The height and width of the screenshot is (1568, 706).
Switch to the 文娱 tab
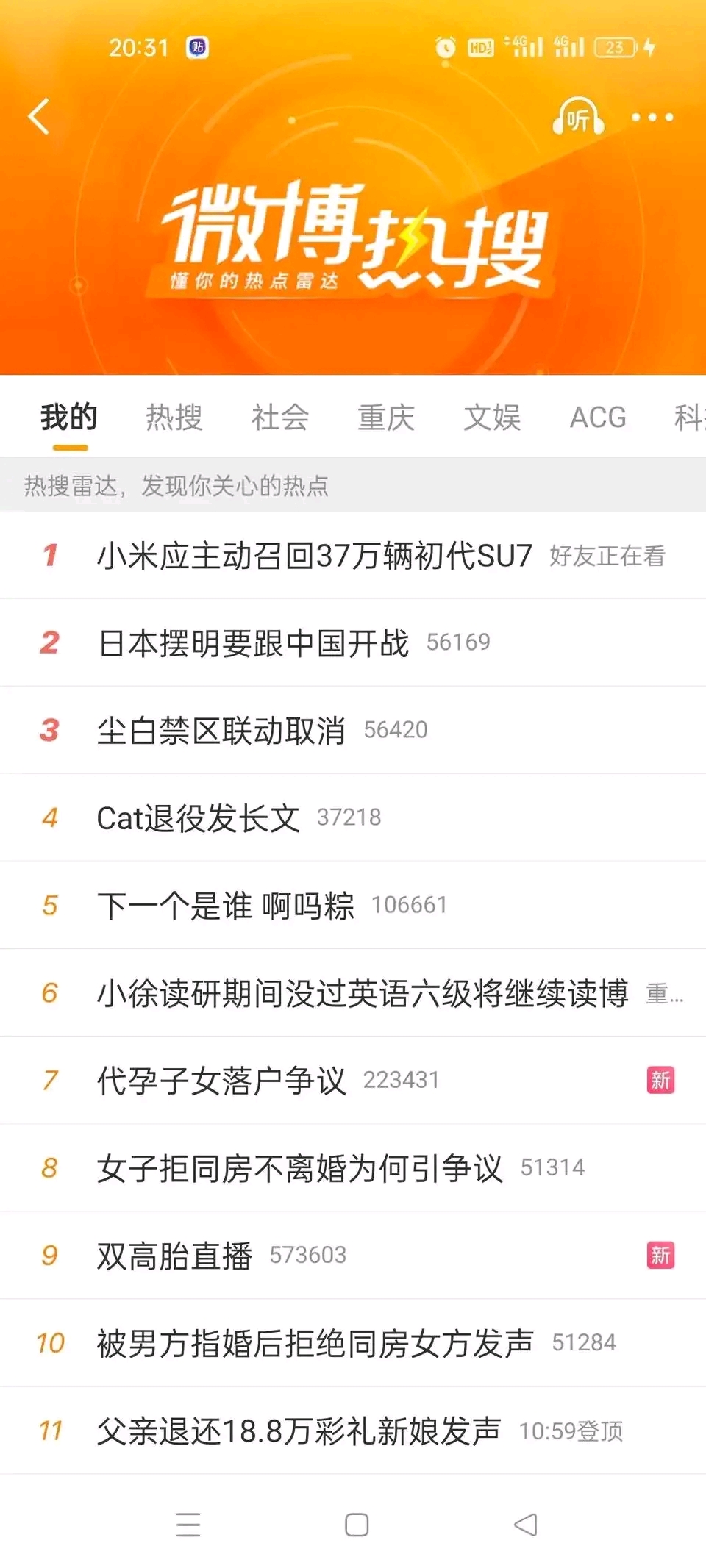point(492,417)
